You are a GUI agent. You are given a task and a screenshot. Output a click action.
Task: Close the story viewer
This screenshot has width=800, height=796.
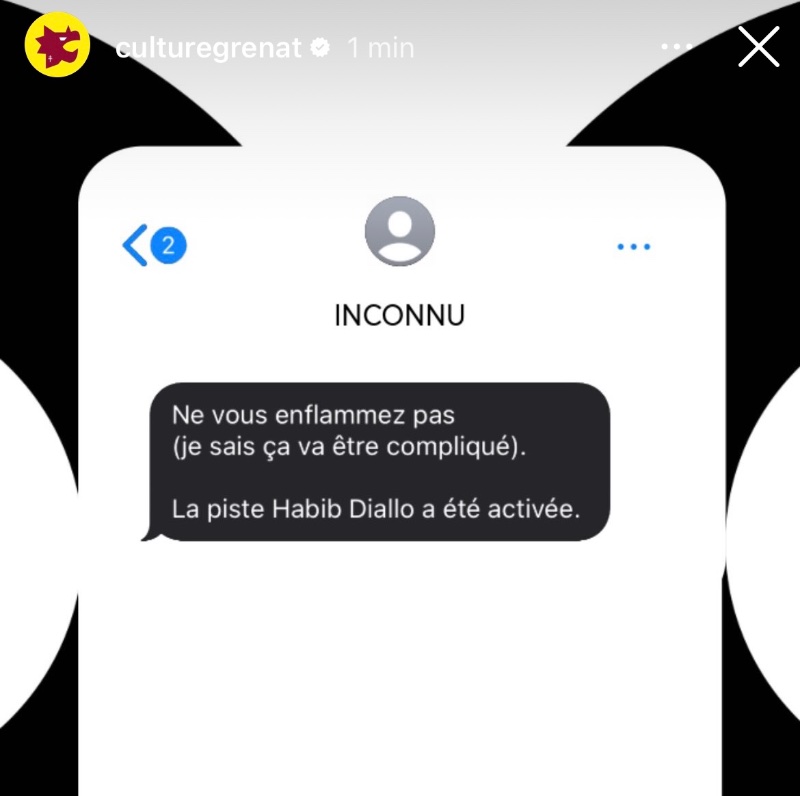pyautogui.click(x=758, y=46)
